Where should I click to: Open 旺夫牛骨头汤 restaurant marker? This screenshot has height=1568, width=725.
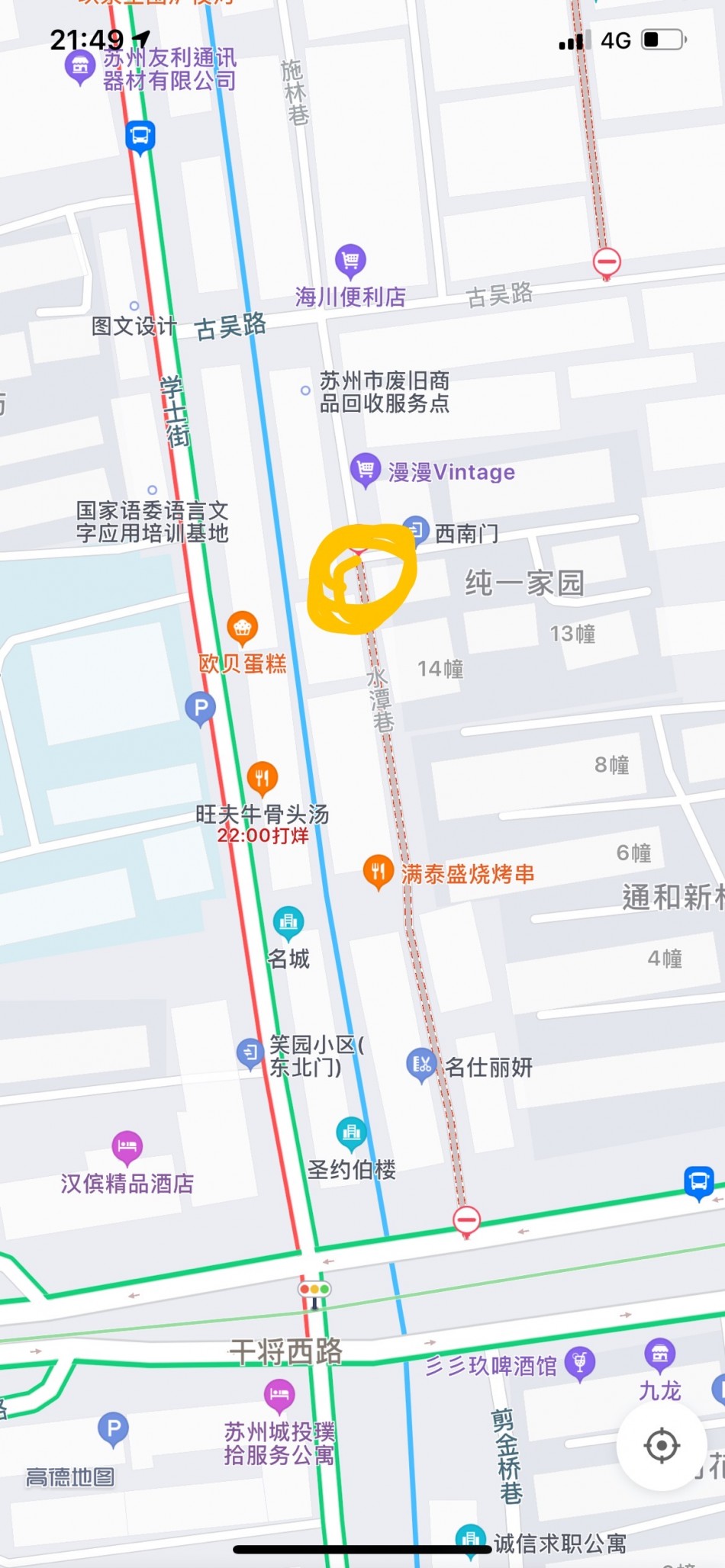point(263,778)
